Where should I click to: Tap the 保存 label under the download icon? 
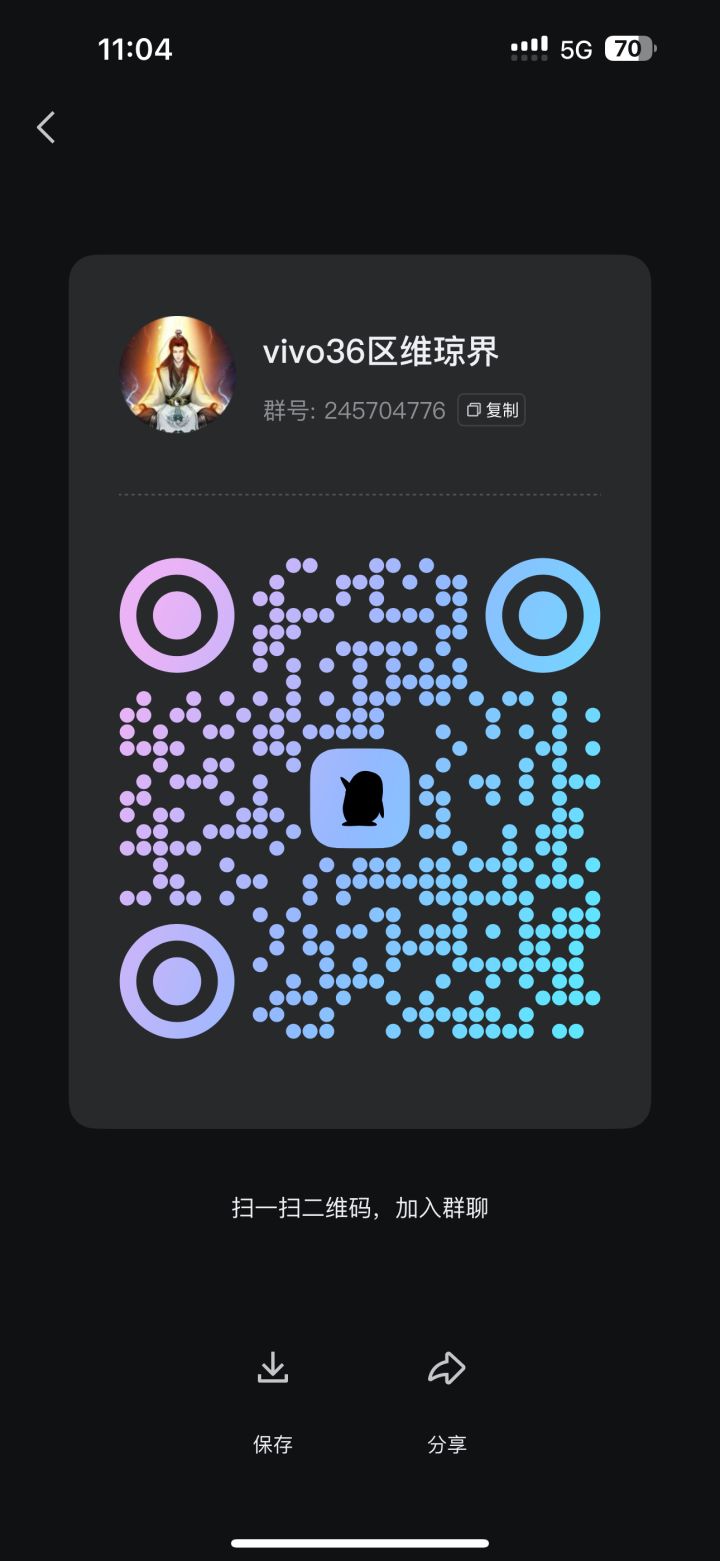[272, 1443]
